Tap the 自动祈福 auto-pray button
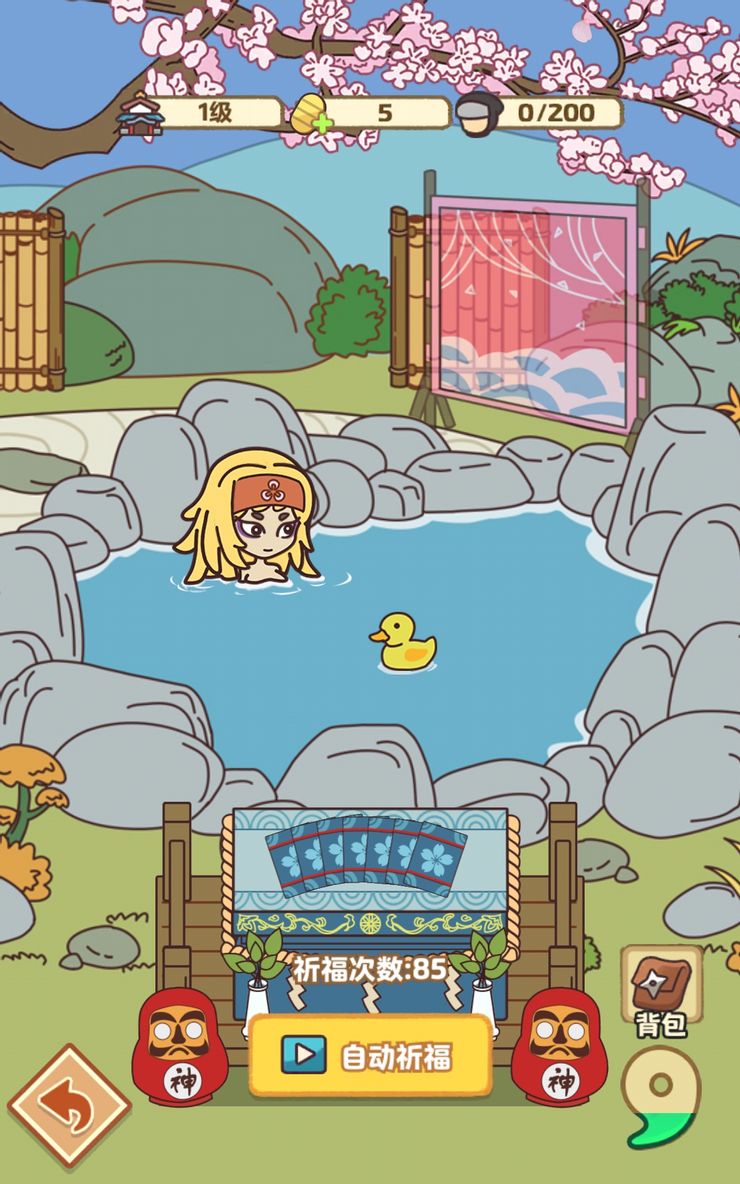Viewport: 740px width, 1184px height. pyautogui.click(x=370, y=1055)
